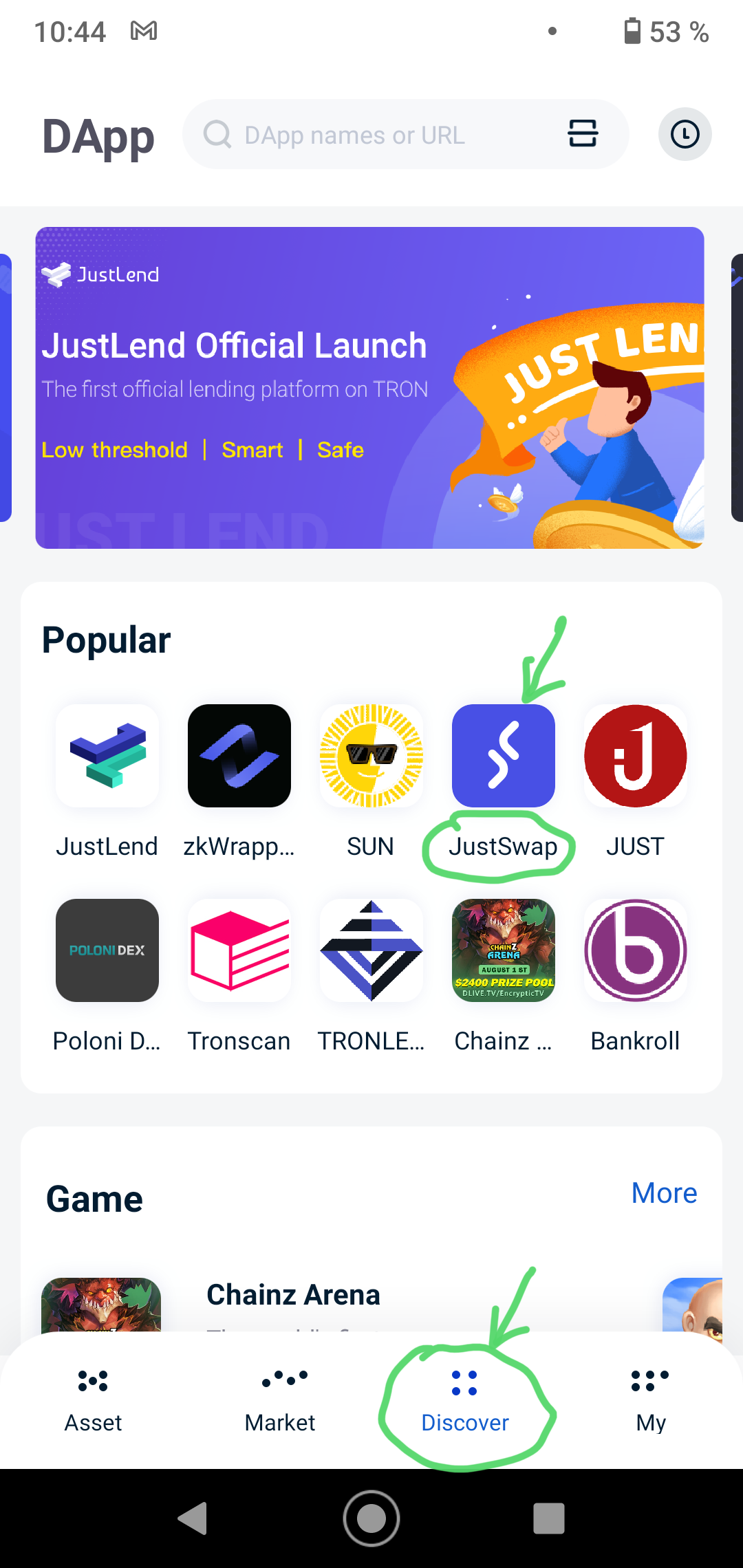Launch the JustLend DApp
This screenshot has height=1568, width=743.
click(x=107, y=756)
